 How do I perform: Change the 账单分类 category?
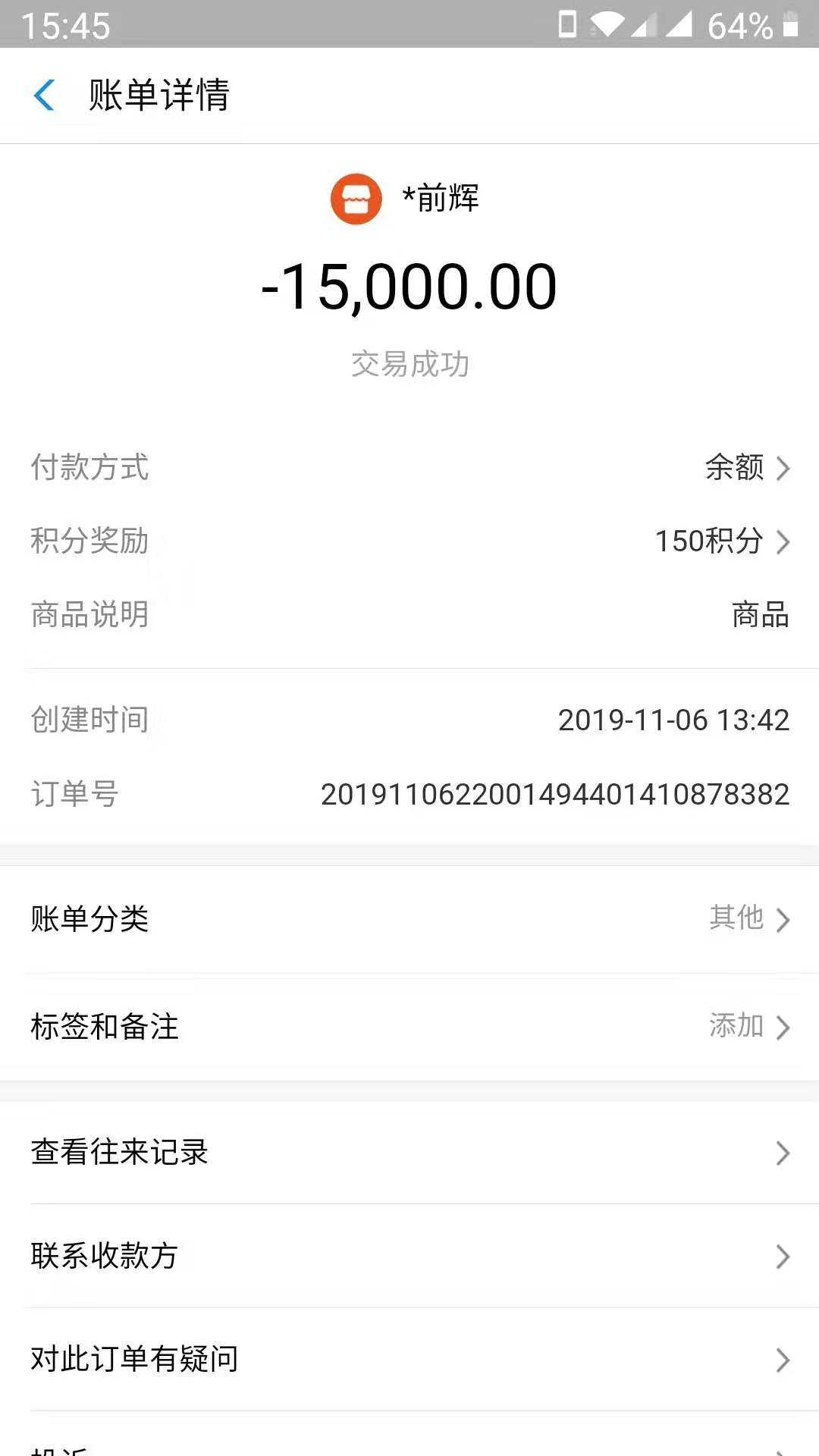[409, 918]
